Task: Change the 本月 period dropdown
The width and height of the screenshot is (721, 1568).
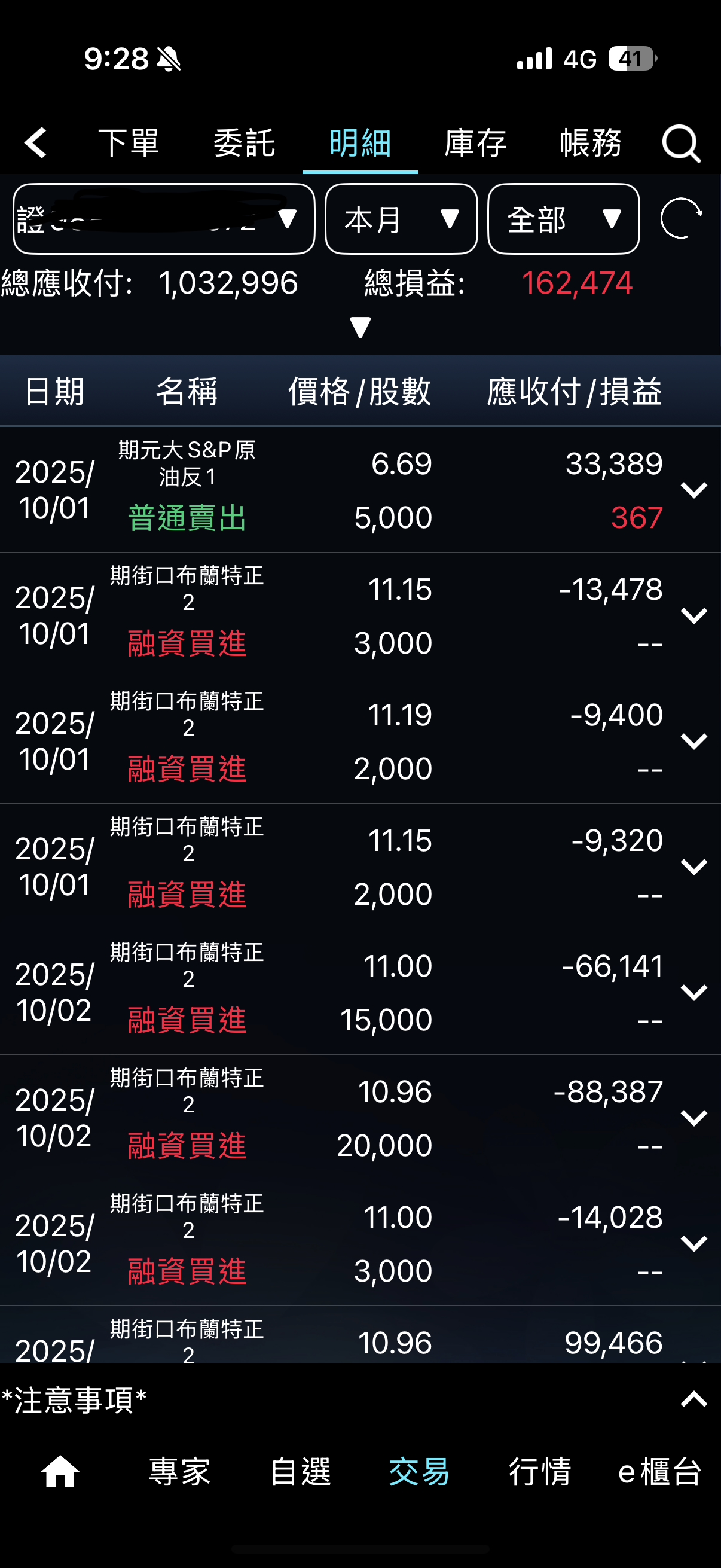Action: (x=401, y=219)
